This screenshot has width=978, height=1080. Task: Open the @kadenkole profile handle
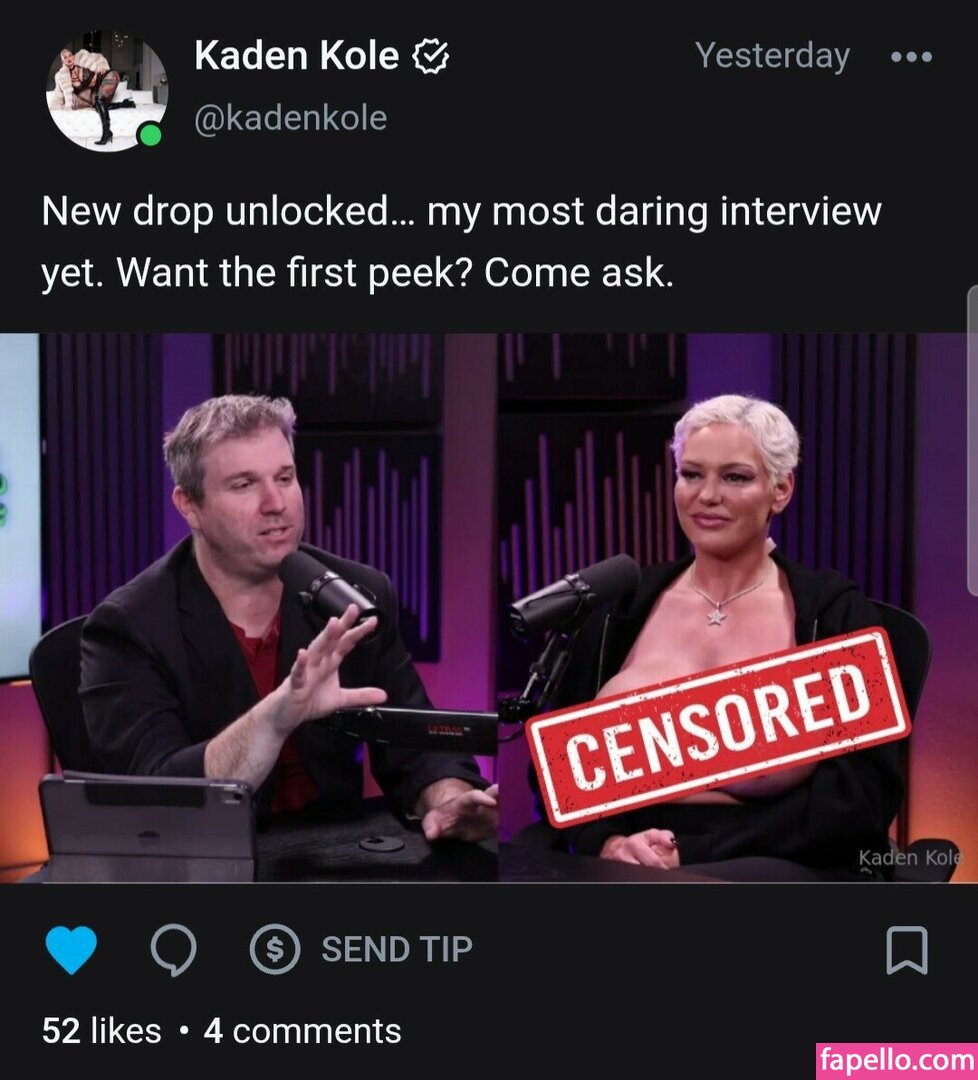click(290, 118)
